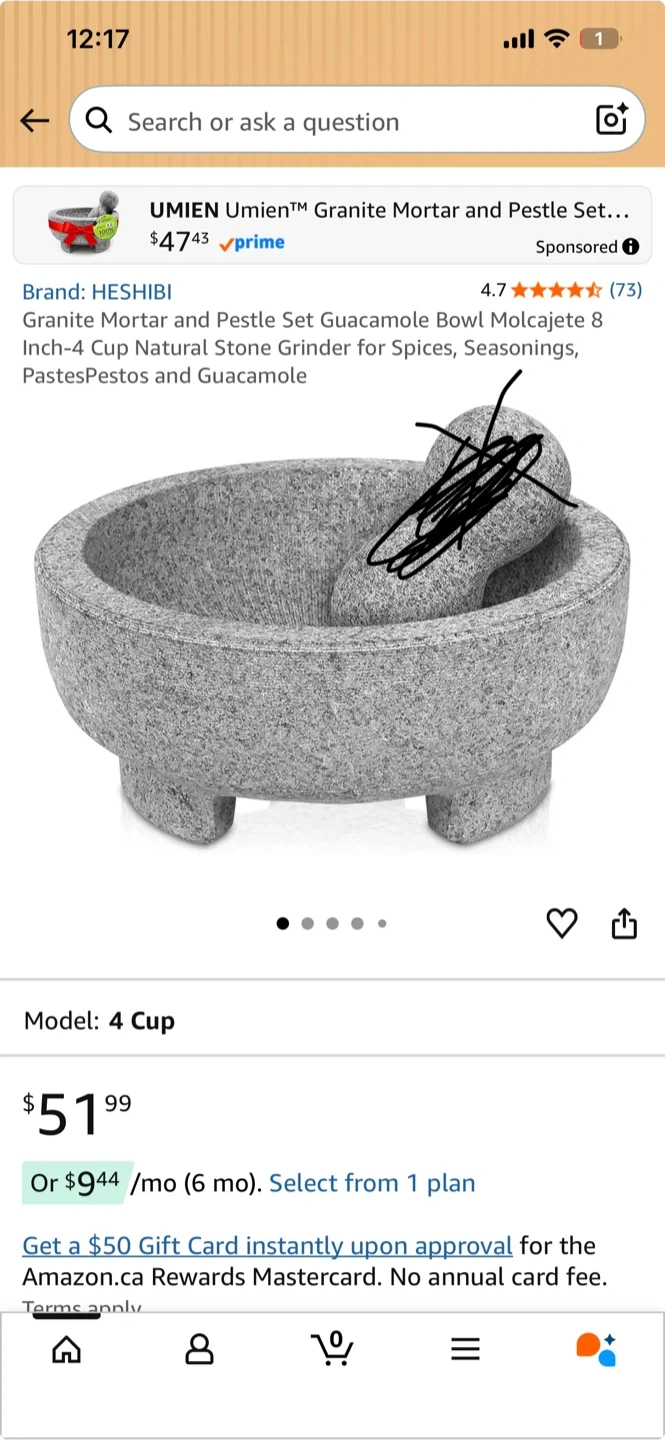Viewport: 665px width, 1440px height.
Task: Go back with the arrow icon
Action: click(34, 121)
